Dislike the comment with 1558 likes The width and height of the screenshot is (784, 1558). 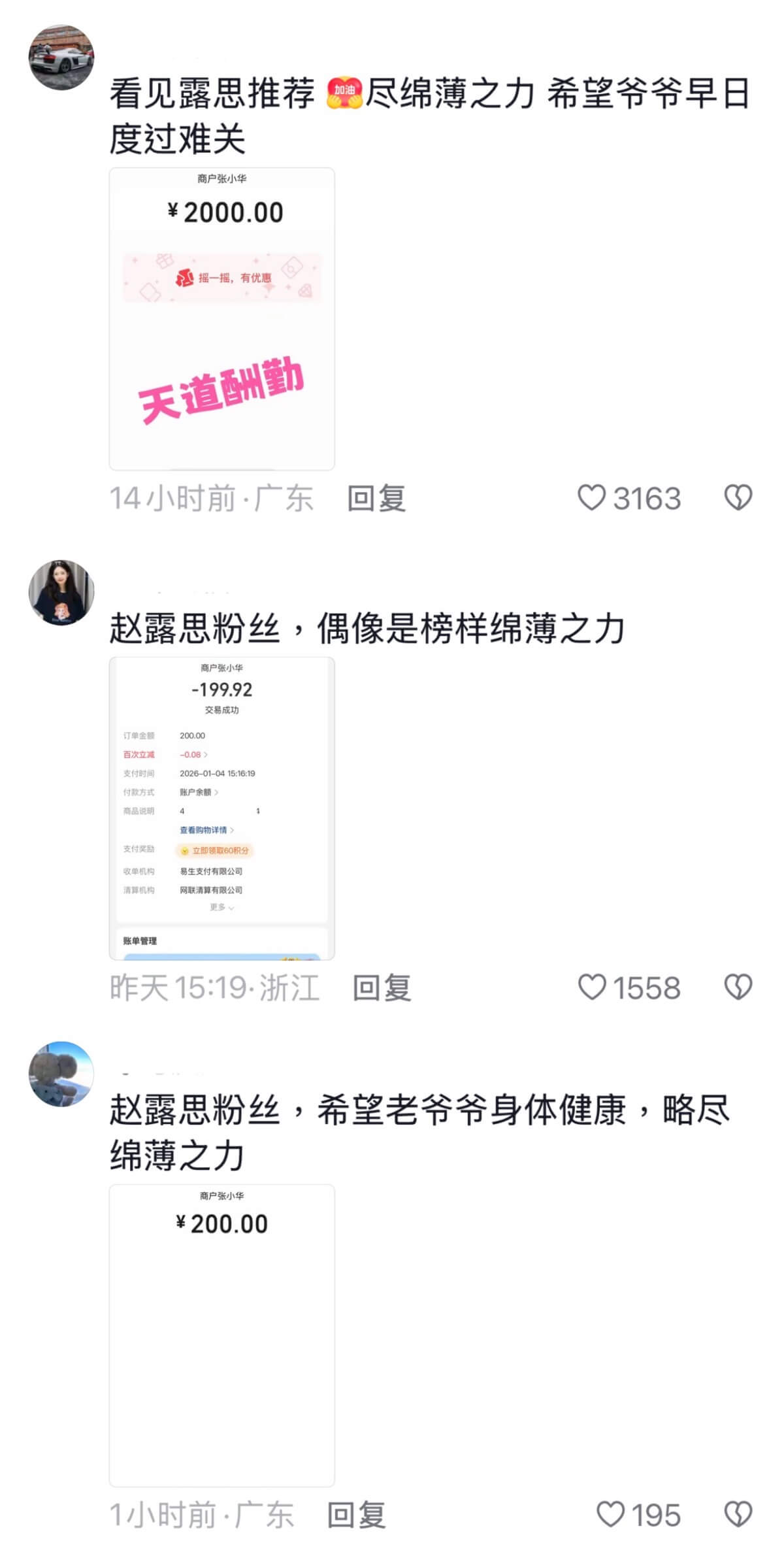(738, 987)
